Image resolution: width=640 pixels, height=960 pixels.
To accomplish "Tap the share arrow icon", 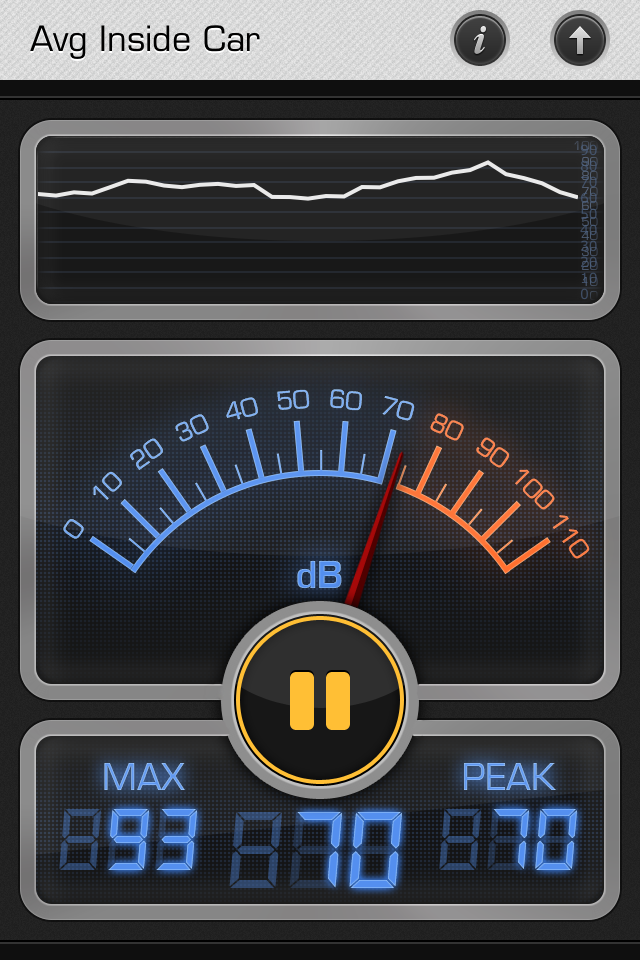I will tap(580, 40).
